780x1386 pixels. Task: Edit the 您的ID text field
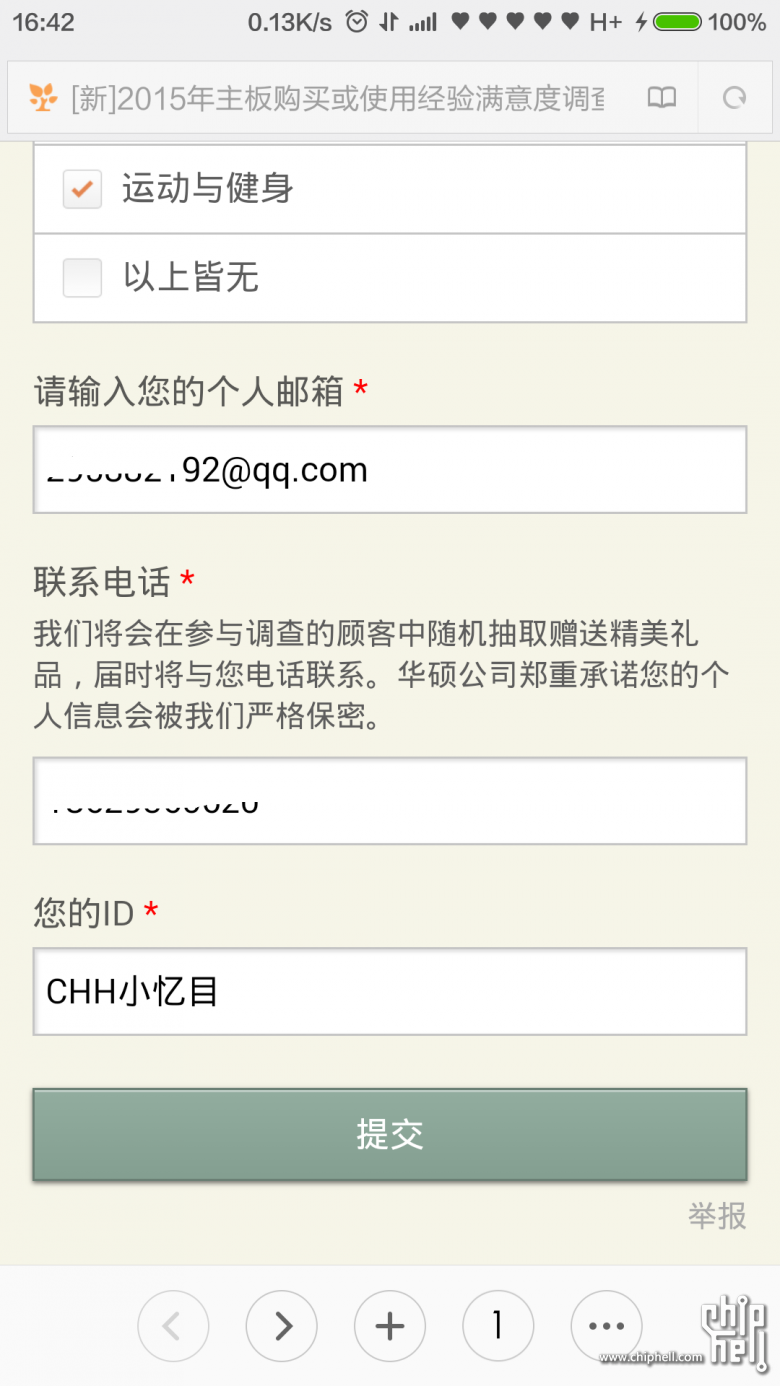tap(390, 992)
